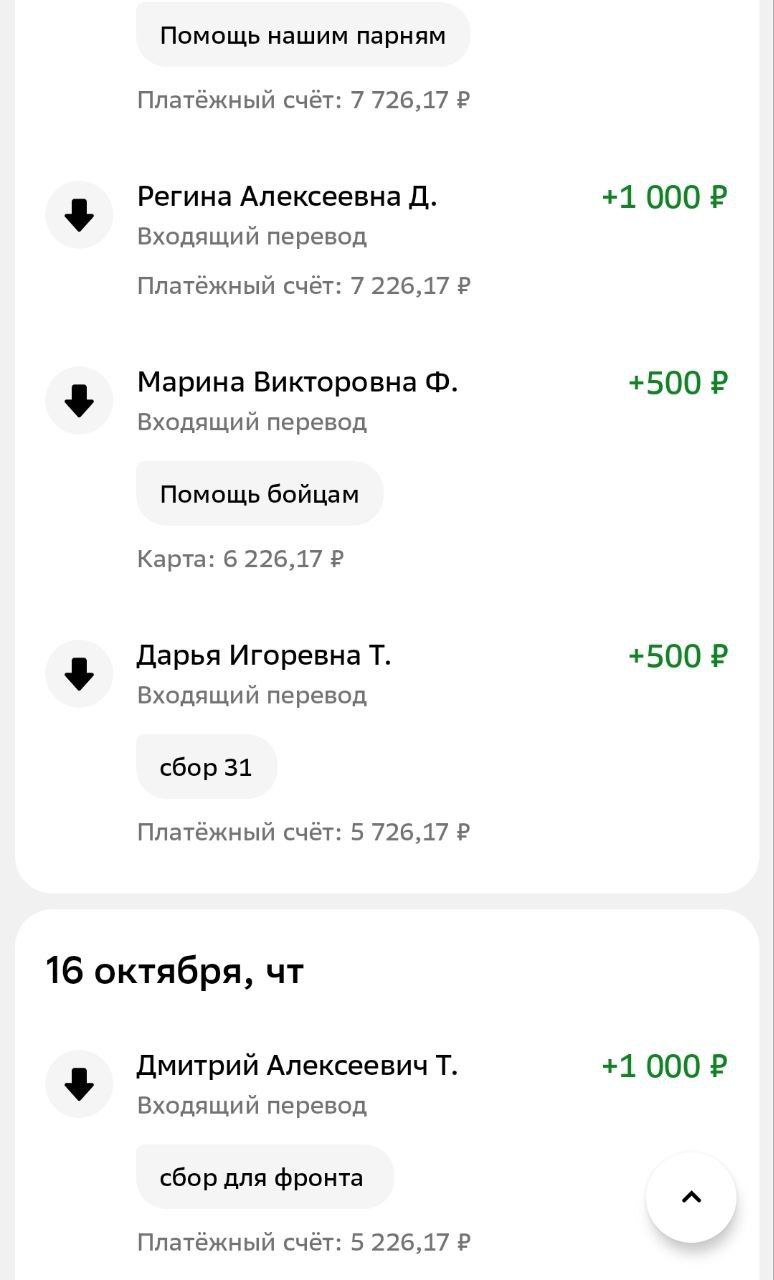The height and width of the screenshot is (1280, 774).
Task: Open the transfer from Дмитрий Алексеевич Т.
Action: coord(297,1066)
